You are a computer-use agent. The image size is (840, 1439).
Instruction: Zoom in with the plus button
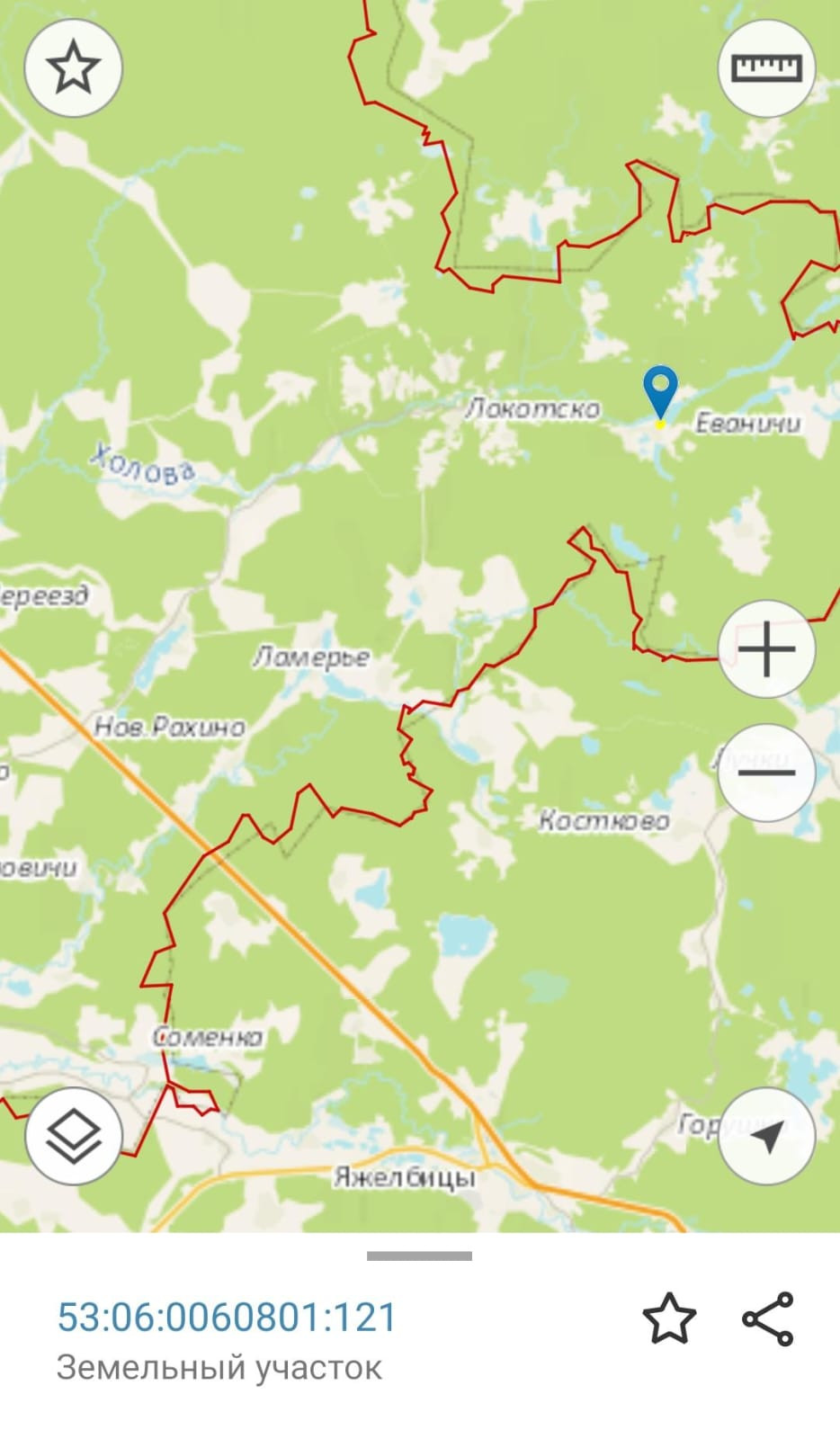(x=766, y=648)
